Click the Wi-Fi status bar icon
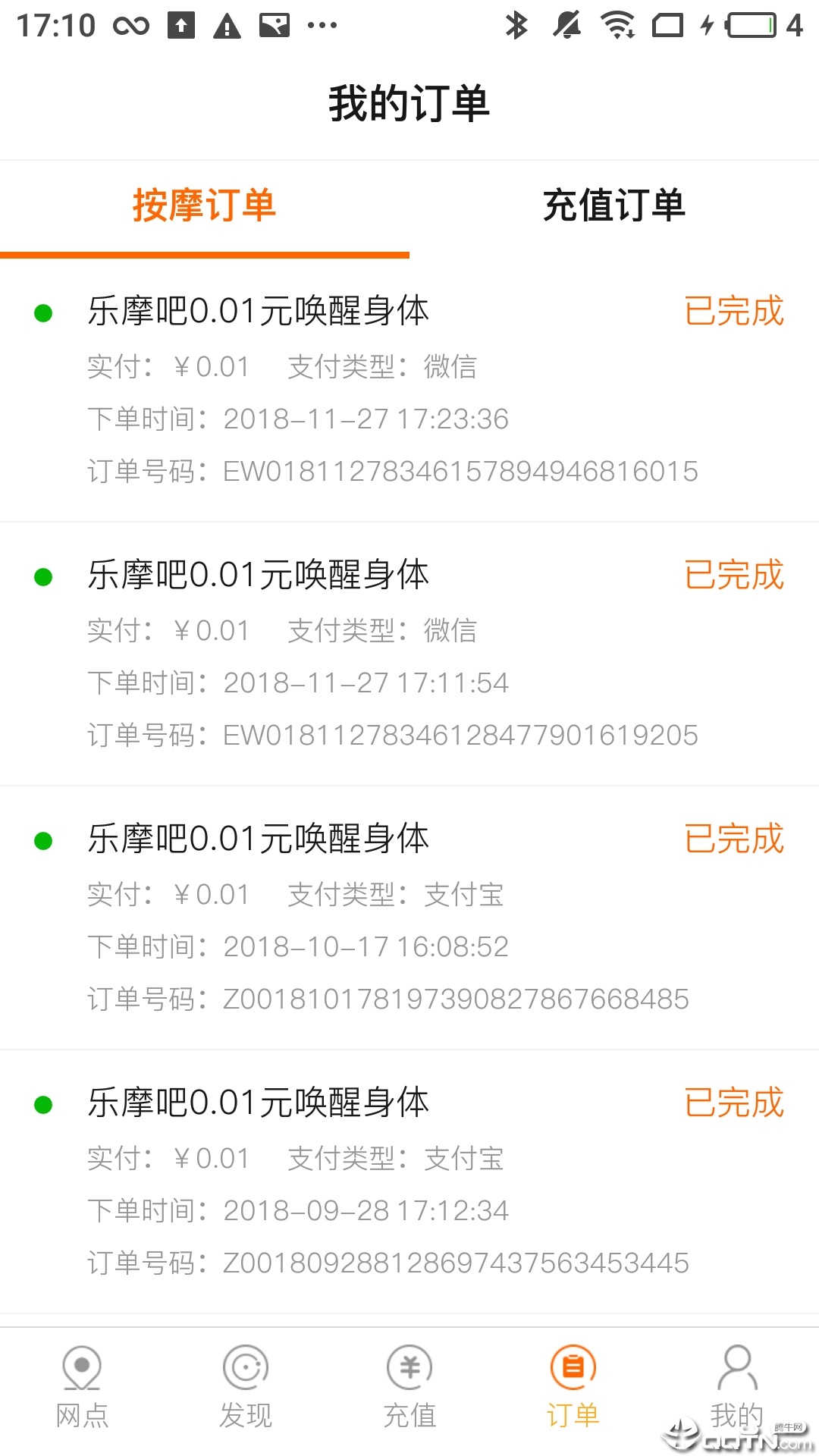 (x=619, y=24)
